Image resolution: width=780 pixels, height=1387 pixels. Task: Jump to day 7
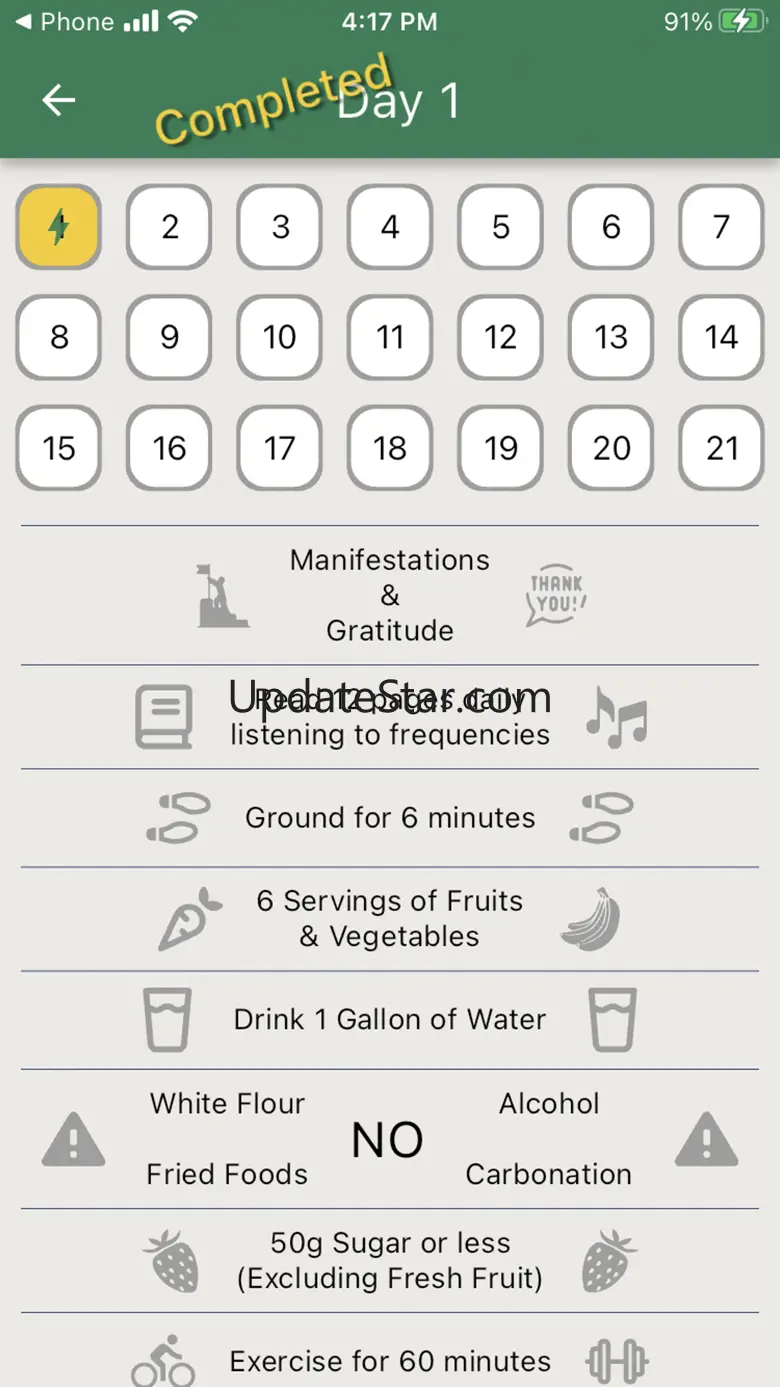pyautogui.click(x=721, y=227)
